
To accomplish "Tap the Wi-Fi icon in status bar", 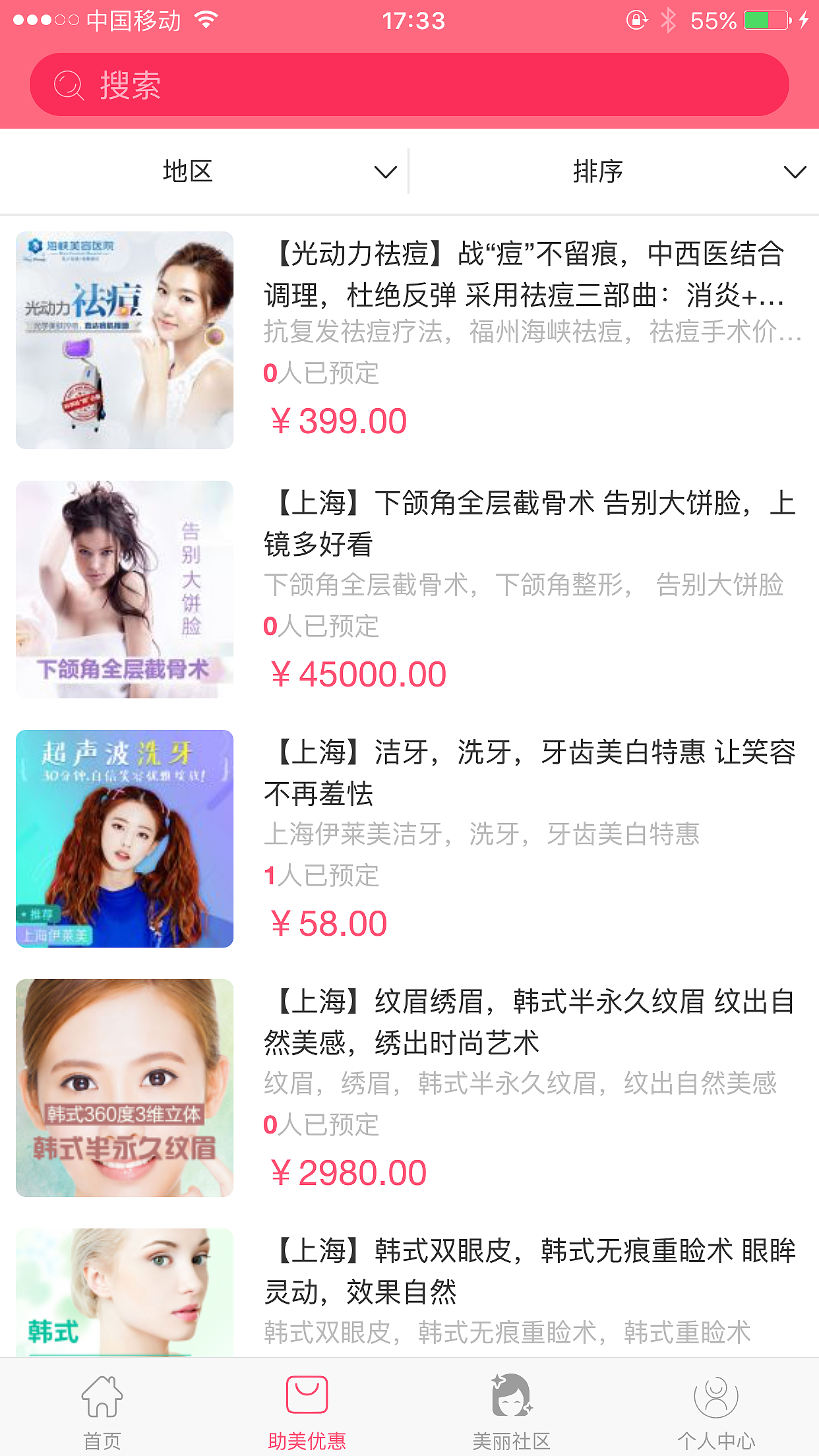I will (x=206, y=20).
